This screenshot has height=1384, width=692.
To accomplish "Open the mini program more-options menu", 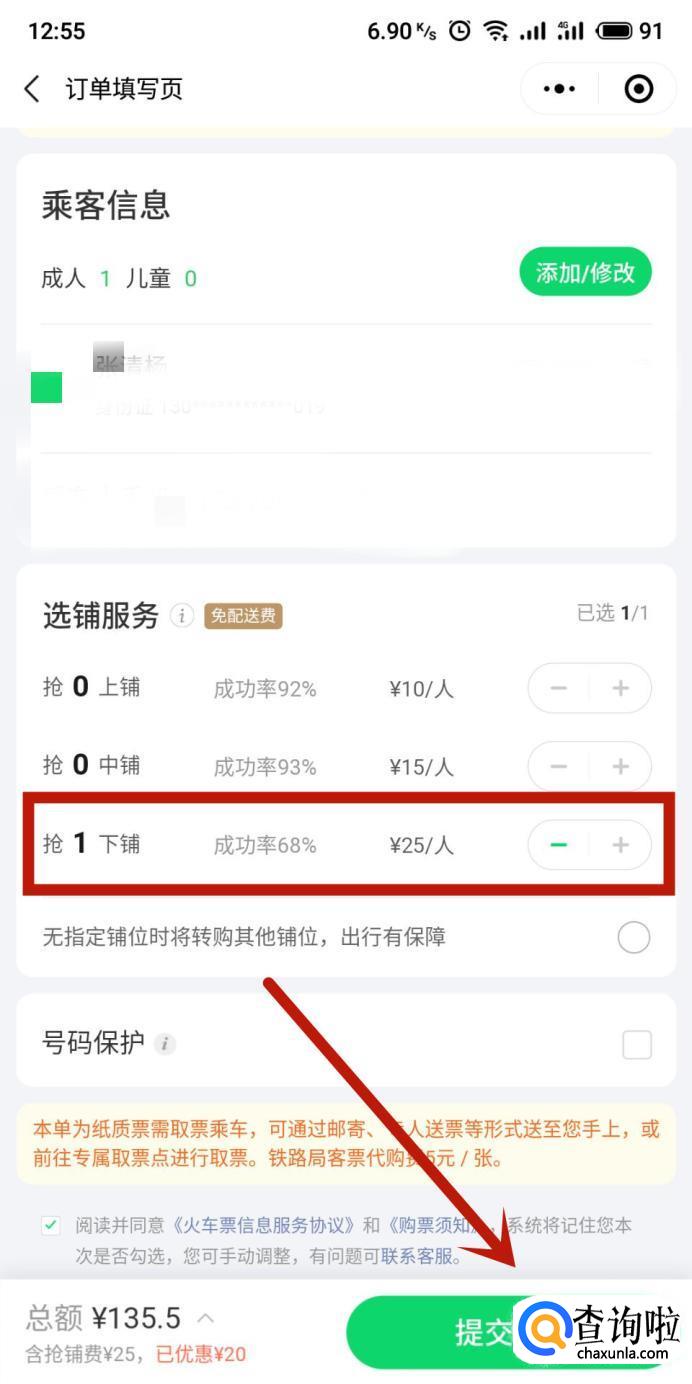I will 559,89.
